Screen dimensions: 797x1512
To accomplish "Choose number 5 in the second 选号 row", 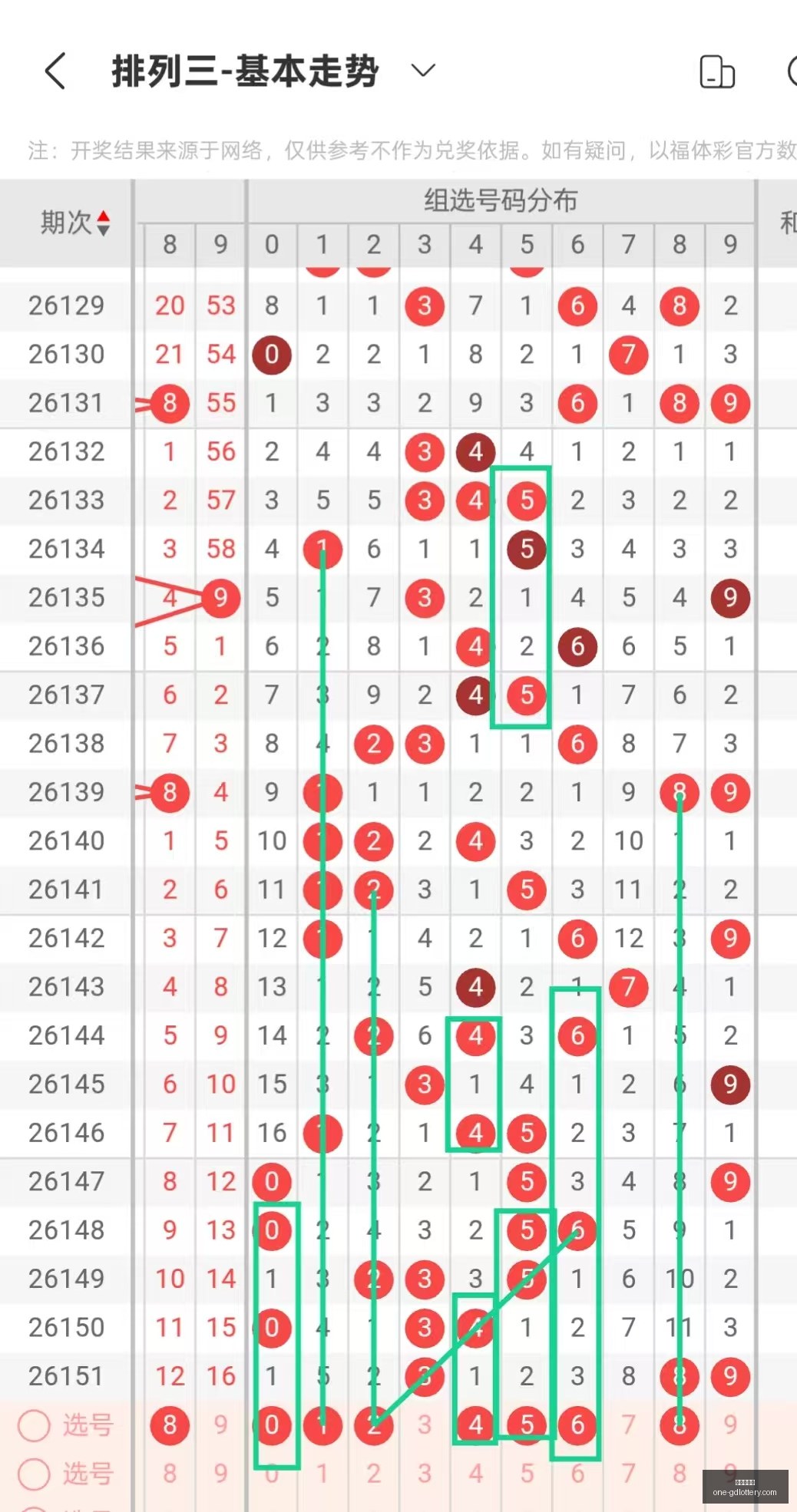I will (x=527, y=1474).
